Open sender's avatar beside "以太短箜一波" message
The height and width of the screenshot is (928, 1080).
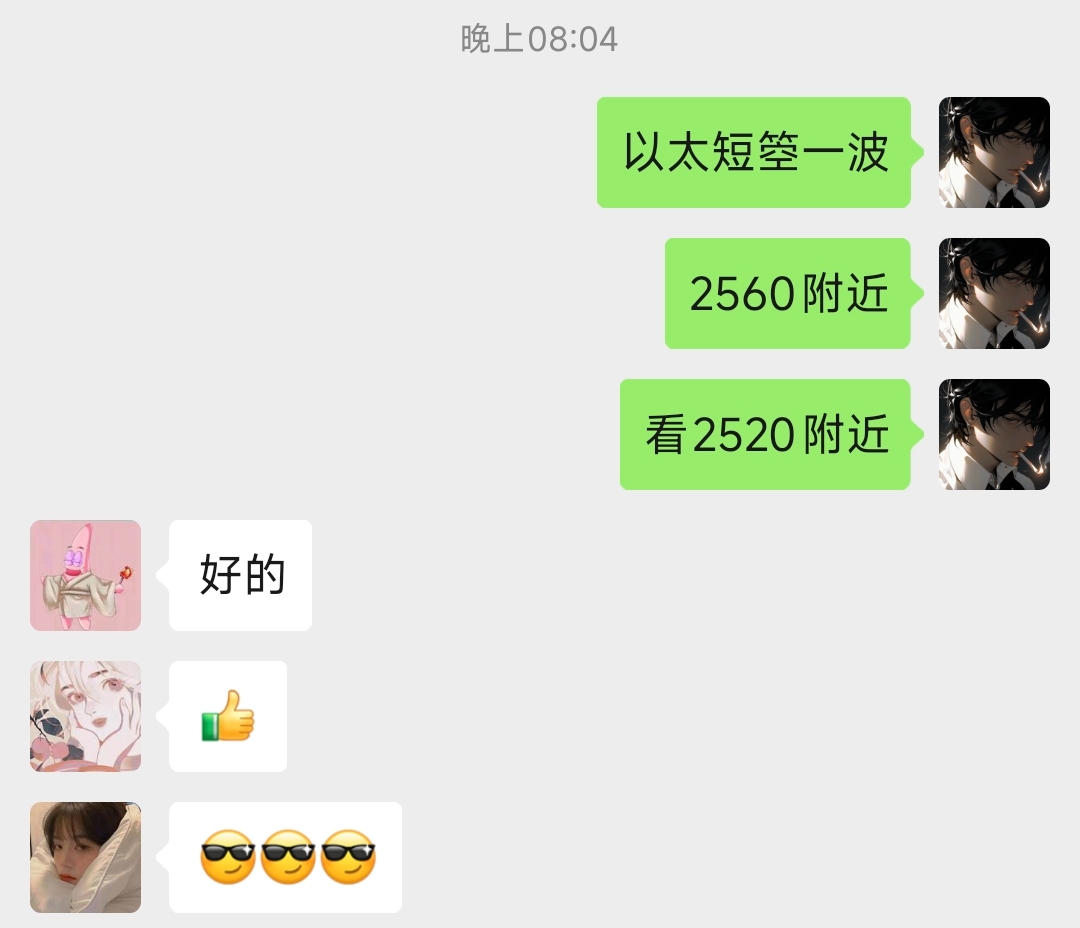(994, 152)
